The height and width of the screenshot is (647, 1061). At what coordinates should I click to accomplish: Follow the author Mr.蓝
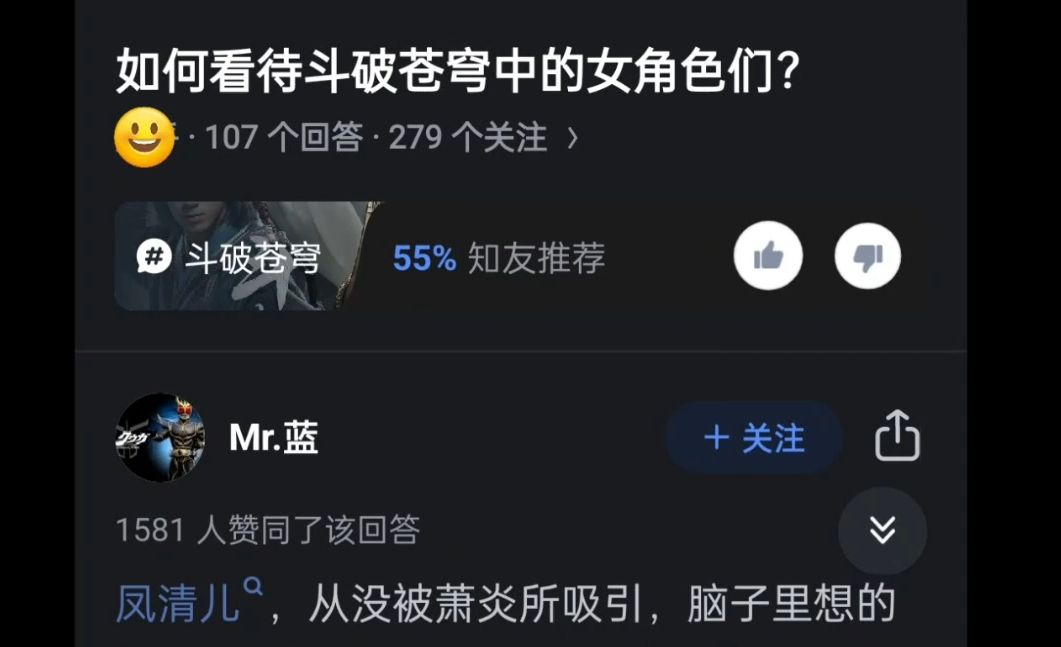(754, 438)
